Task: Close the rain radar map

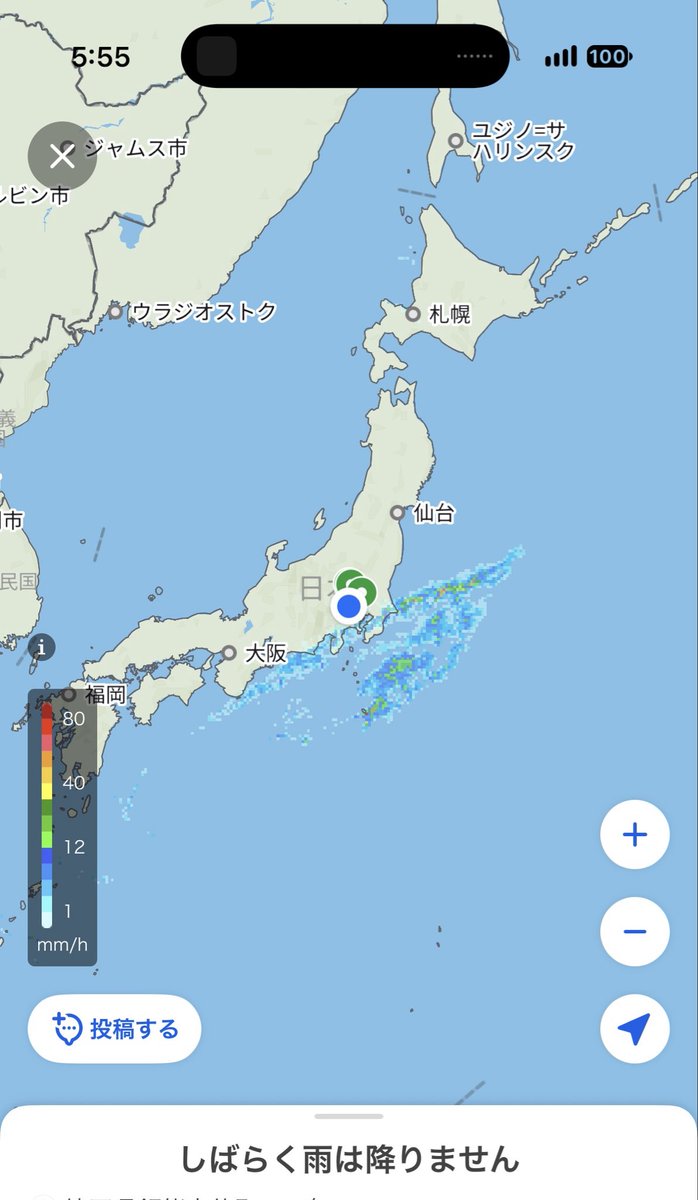Action: click(62, 155)
